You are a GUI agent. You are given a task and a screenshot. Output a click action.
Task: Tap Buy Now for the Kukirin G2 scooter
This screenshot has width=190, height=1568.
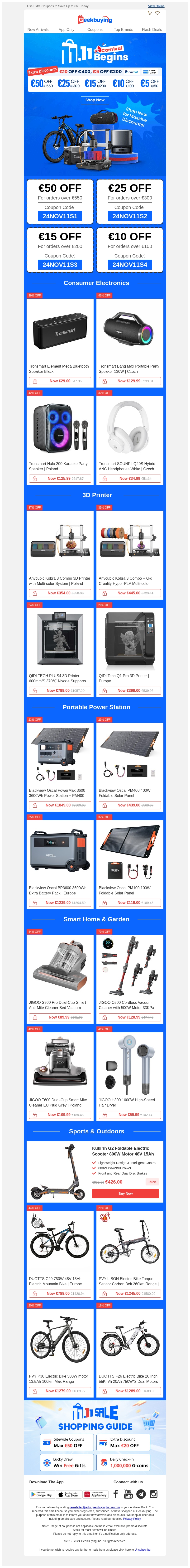125,1193
